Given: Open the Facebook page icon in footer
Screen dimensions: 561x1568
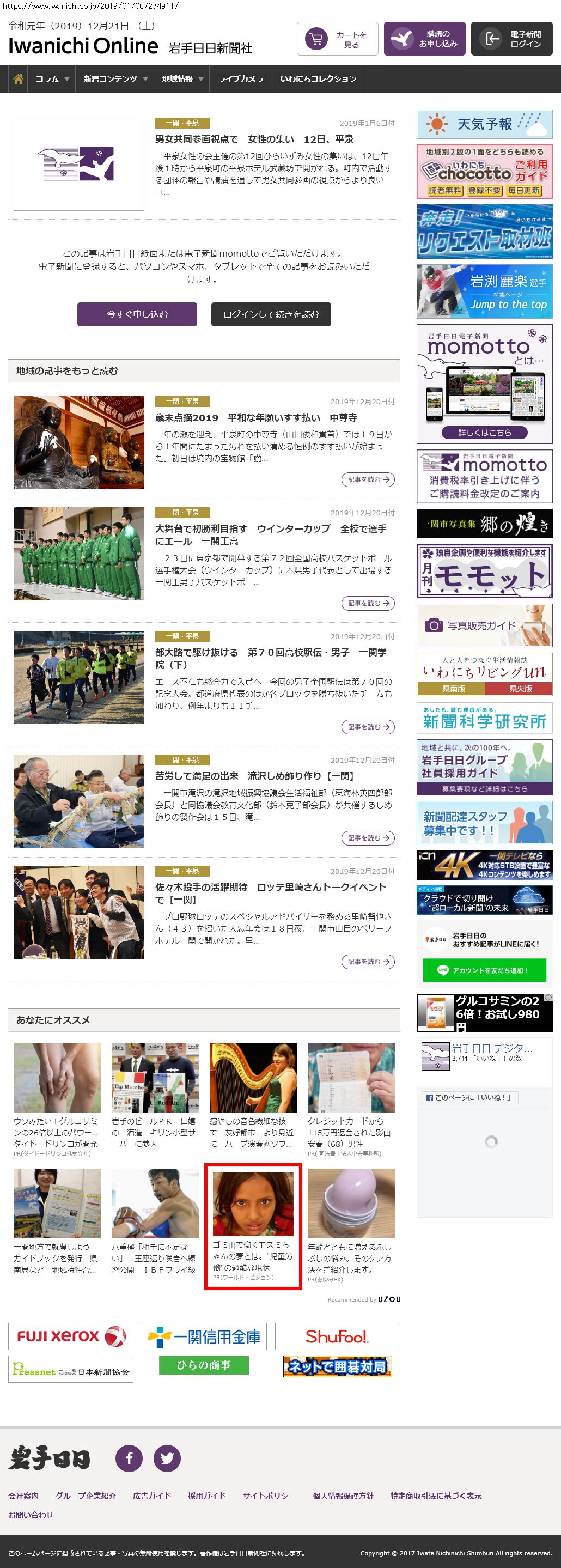Looking at the screenshot, I should (129, 1458).
